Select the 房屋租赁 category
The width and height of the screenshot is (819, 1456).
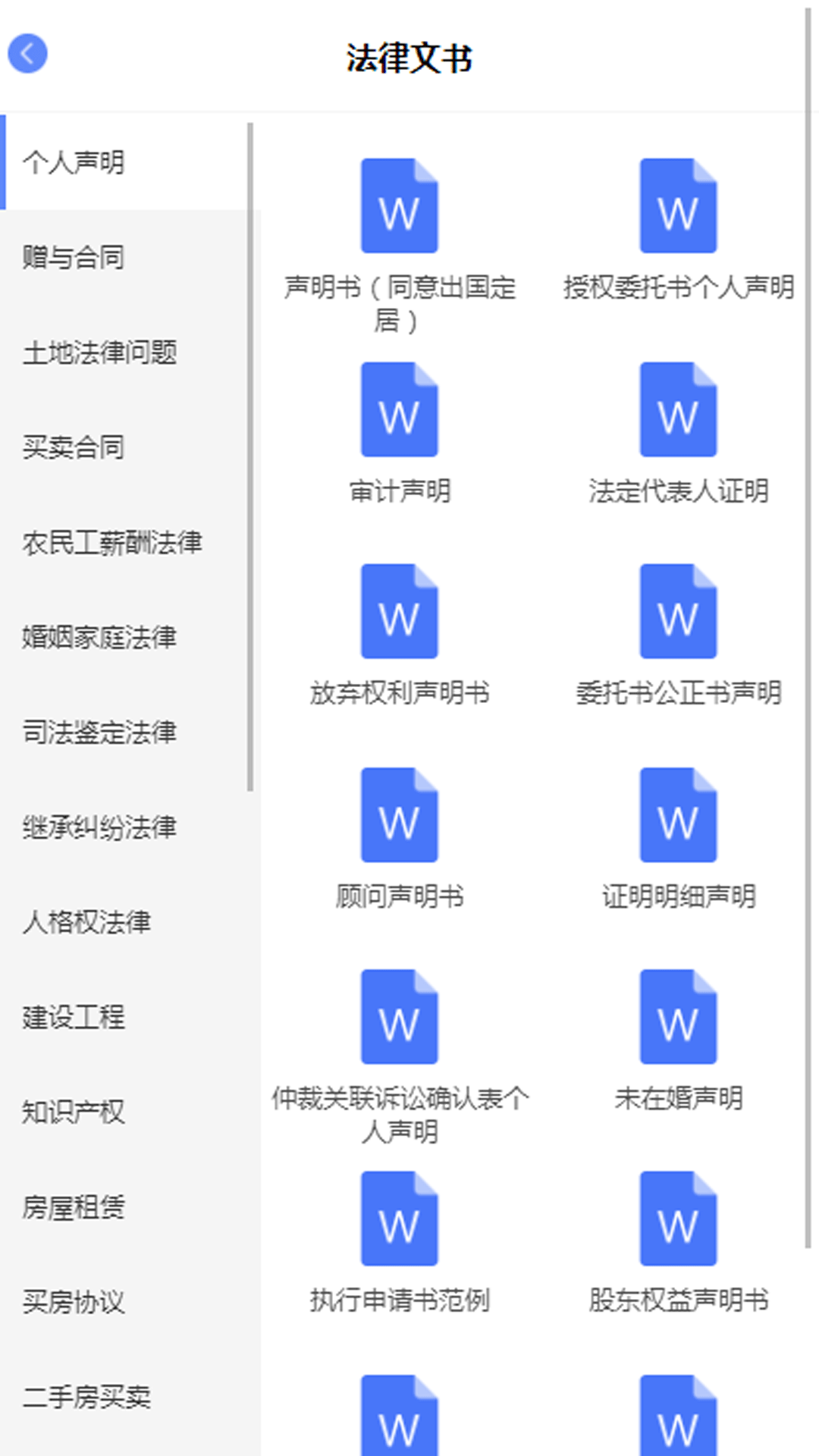click(76, 1209)
